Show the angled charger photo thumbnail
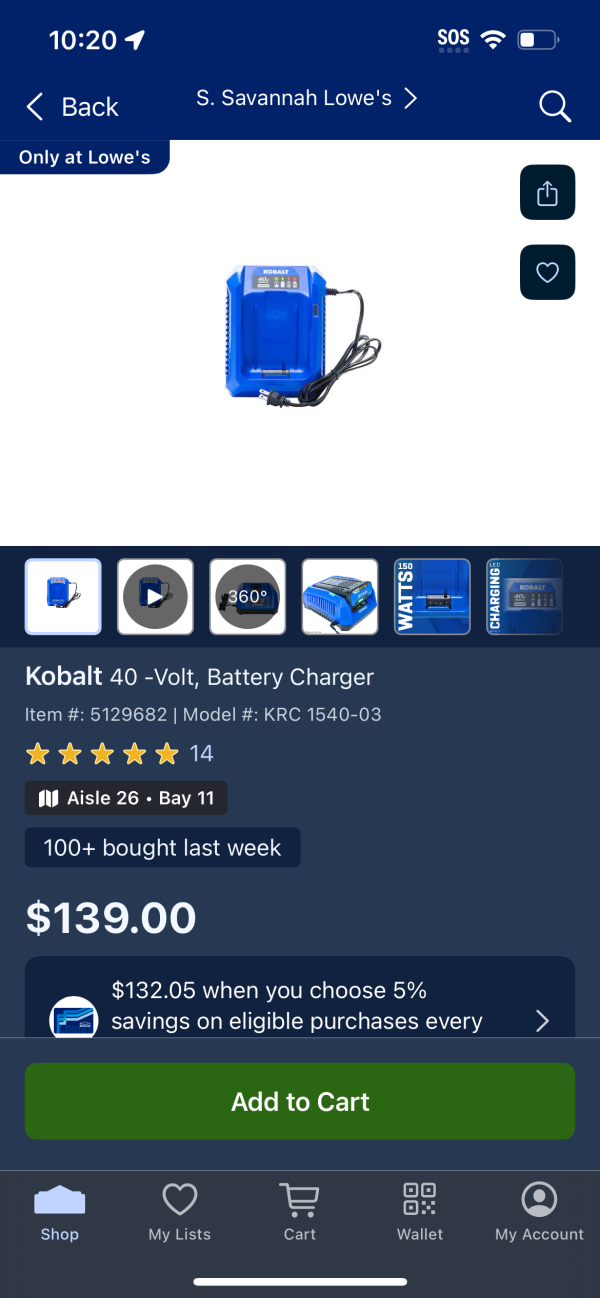The image size is (600, 1298). 340,596
